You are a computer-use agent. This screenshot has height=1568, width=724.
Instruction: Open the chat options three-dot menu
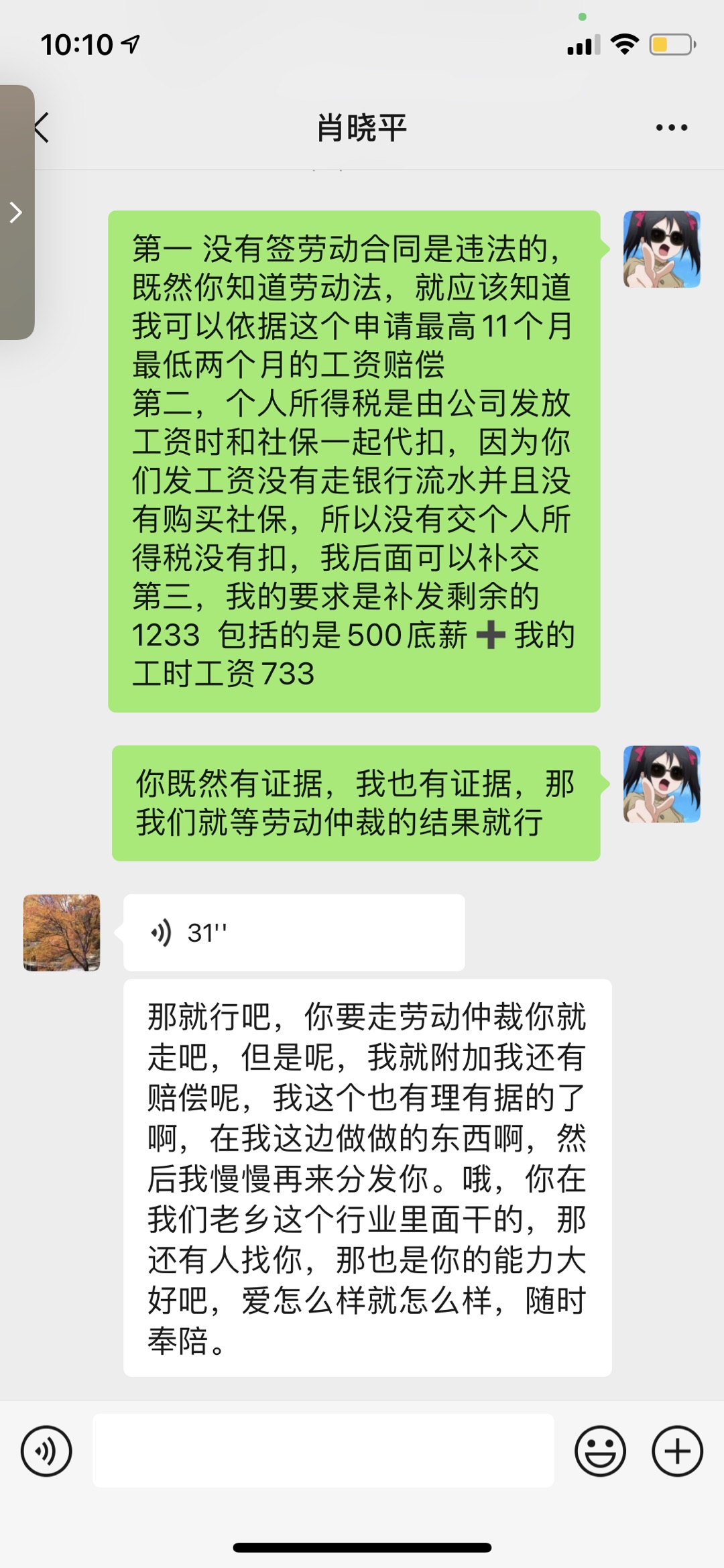coord(671,127)
